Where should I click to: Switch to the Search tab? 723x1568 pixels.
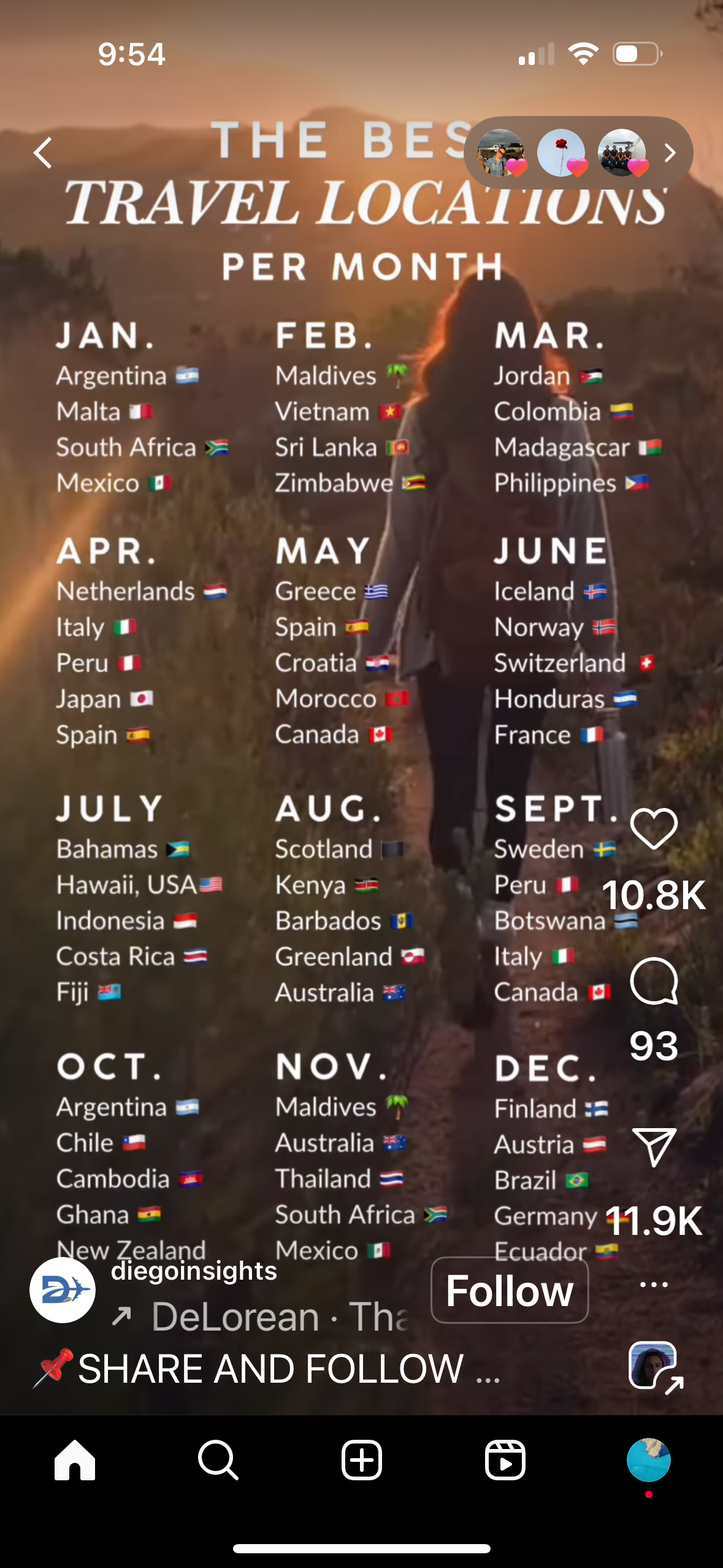coord(218,1460)
